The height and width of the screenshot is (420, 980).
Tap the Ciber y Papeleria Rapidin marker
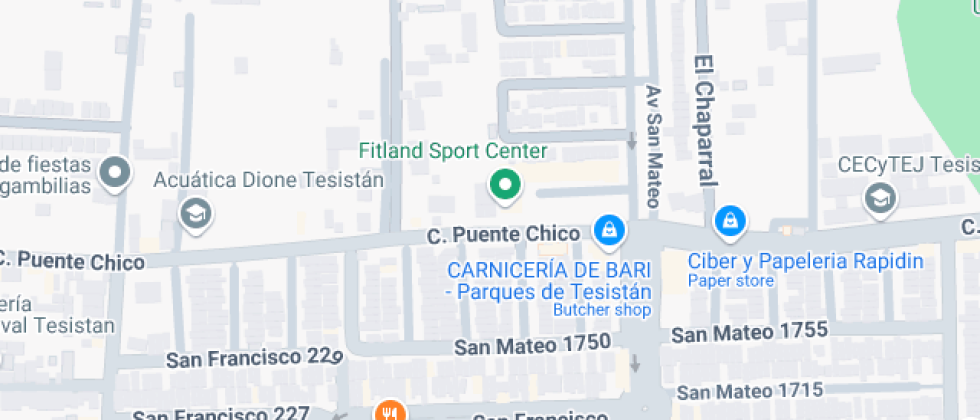[x=730, y=220]
